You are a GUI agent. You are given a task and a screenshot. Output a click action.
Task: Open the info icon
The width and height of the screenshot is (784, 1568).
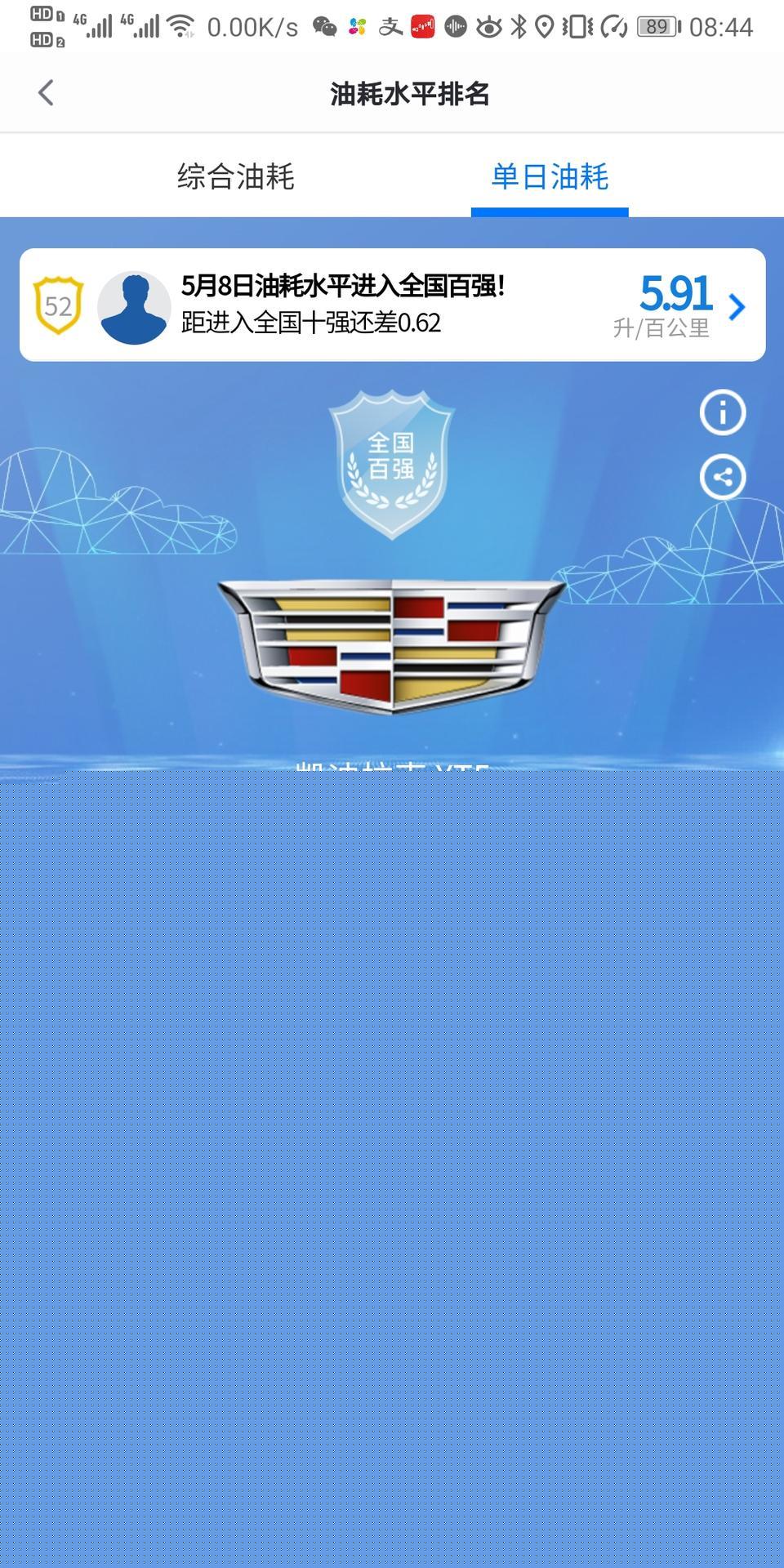pyautogui.click(x=722, y=412)
